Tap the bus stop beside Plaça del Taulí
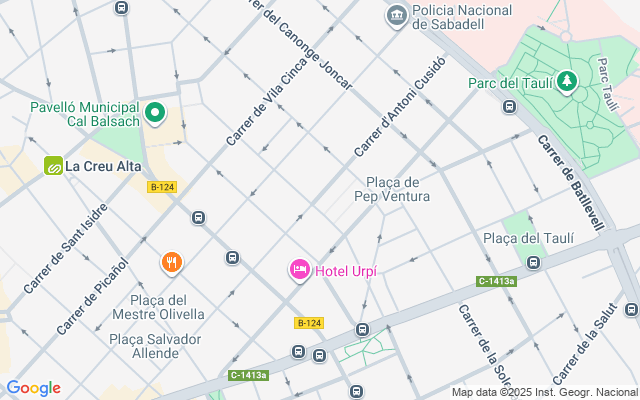Screen dimensions: 640x400 point(533,262)
